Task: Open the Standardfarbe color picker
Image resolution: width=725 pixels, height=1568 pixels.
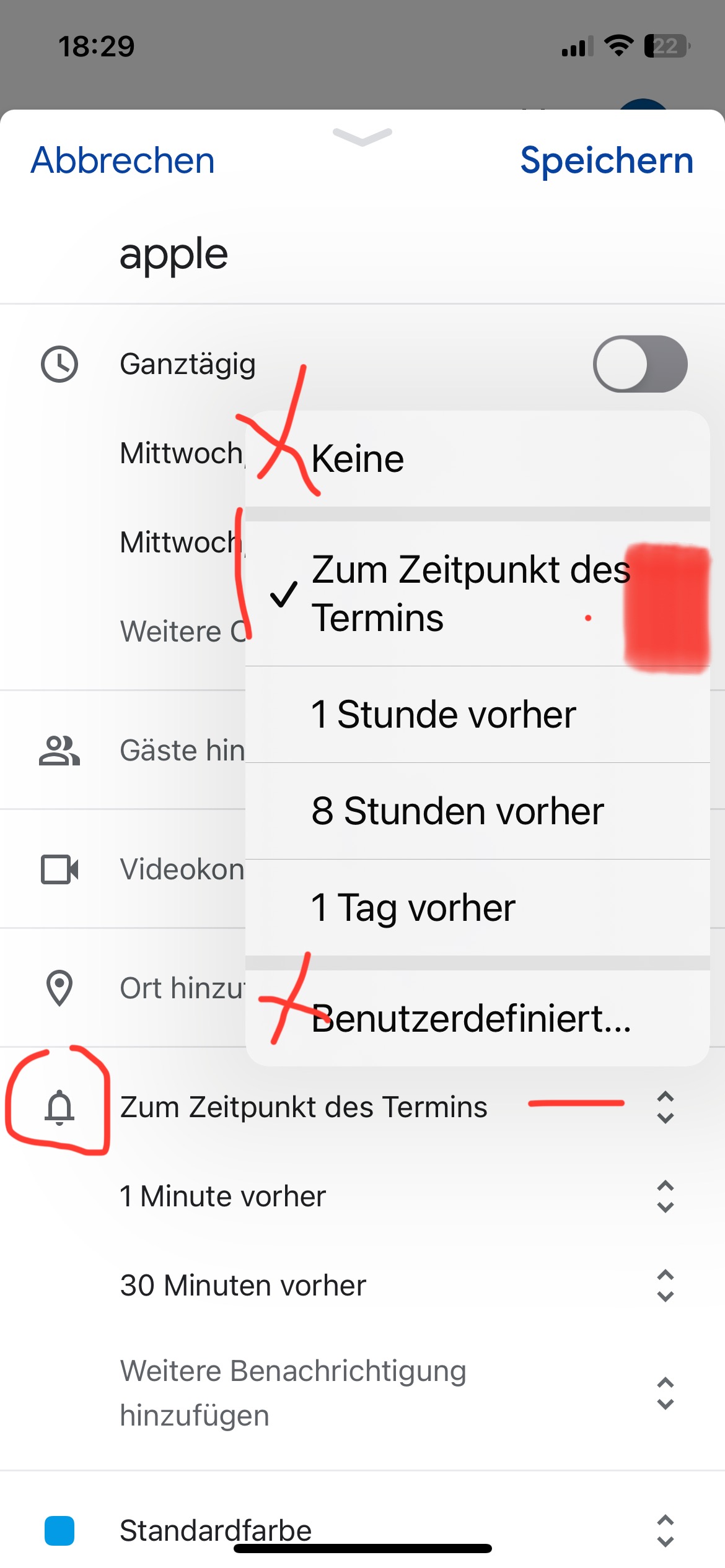Action: pos(362,1531)
